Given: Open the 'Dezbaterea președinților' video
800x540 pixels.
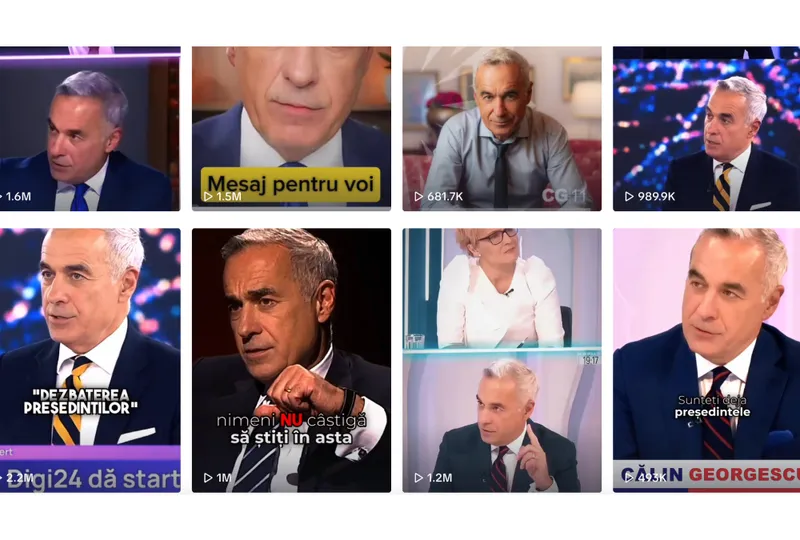Looking at the screenshot, I should point(90,360).
